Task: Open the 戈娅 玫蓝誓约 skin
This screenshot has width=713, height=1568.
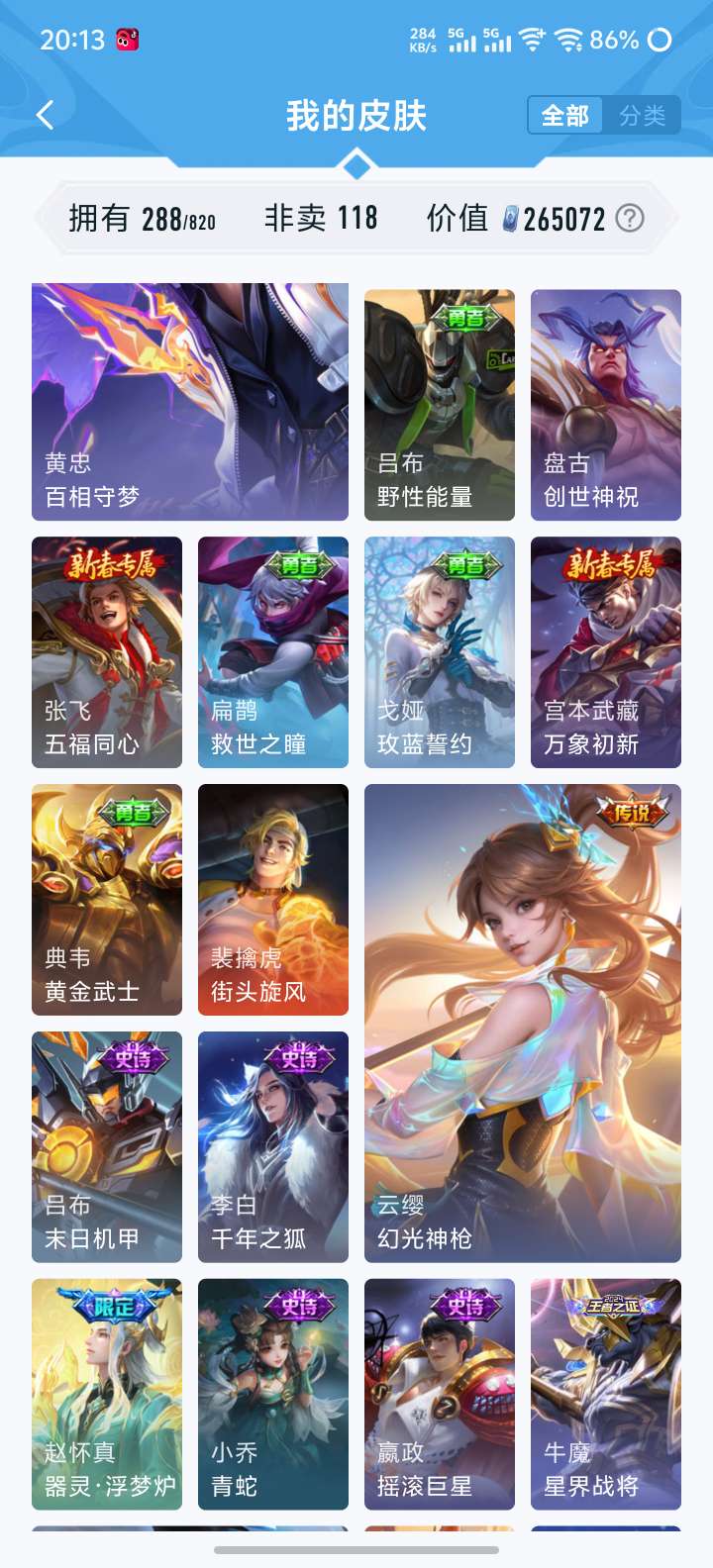Action: click(440, 652)
